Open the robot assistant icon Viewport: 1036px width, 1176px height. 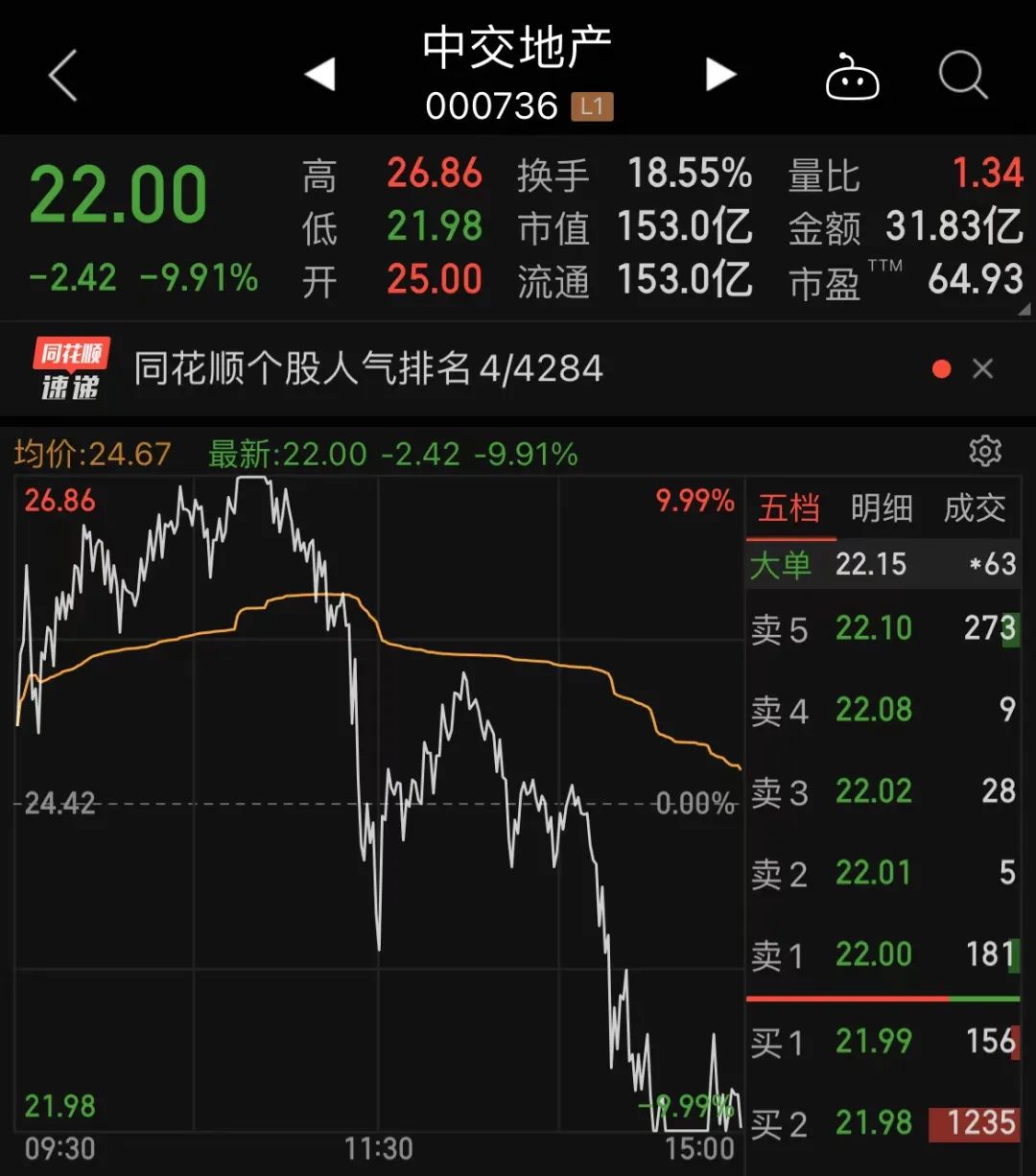click(x=852, y=77)
